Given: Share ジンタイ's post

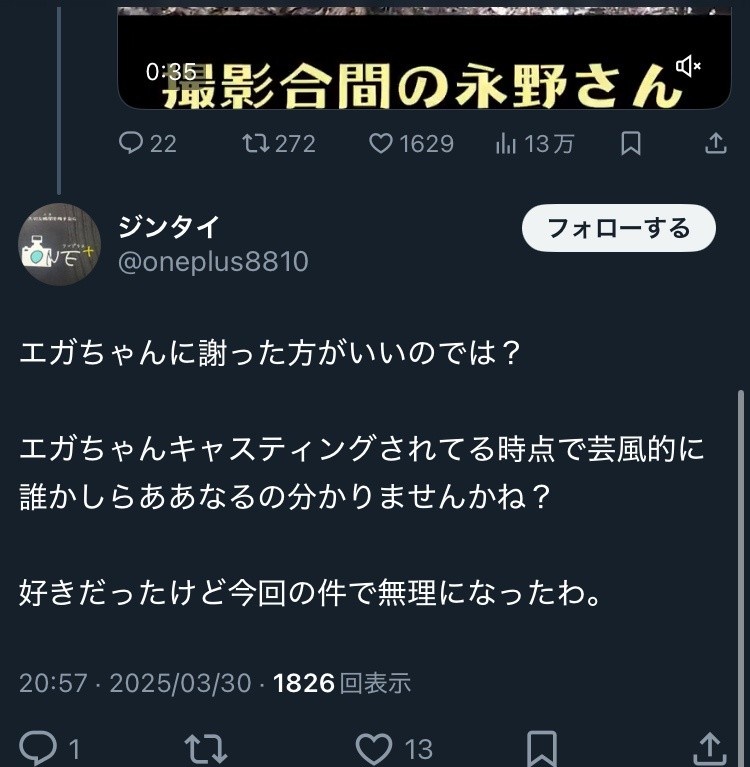Looking at the screenshot, I should coord(709,747).
